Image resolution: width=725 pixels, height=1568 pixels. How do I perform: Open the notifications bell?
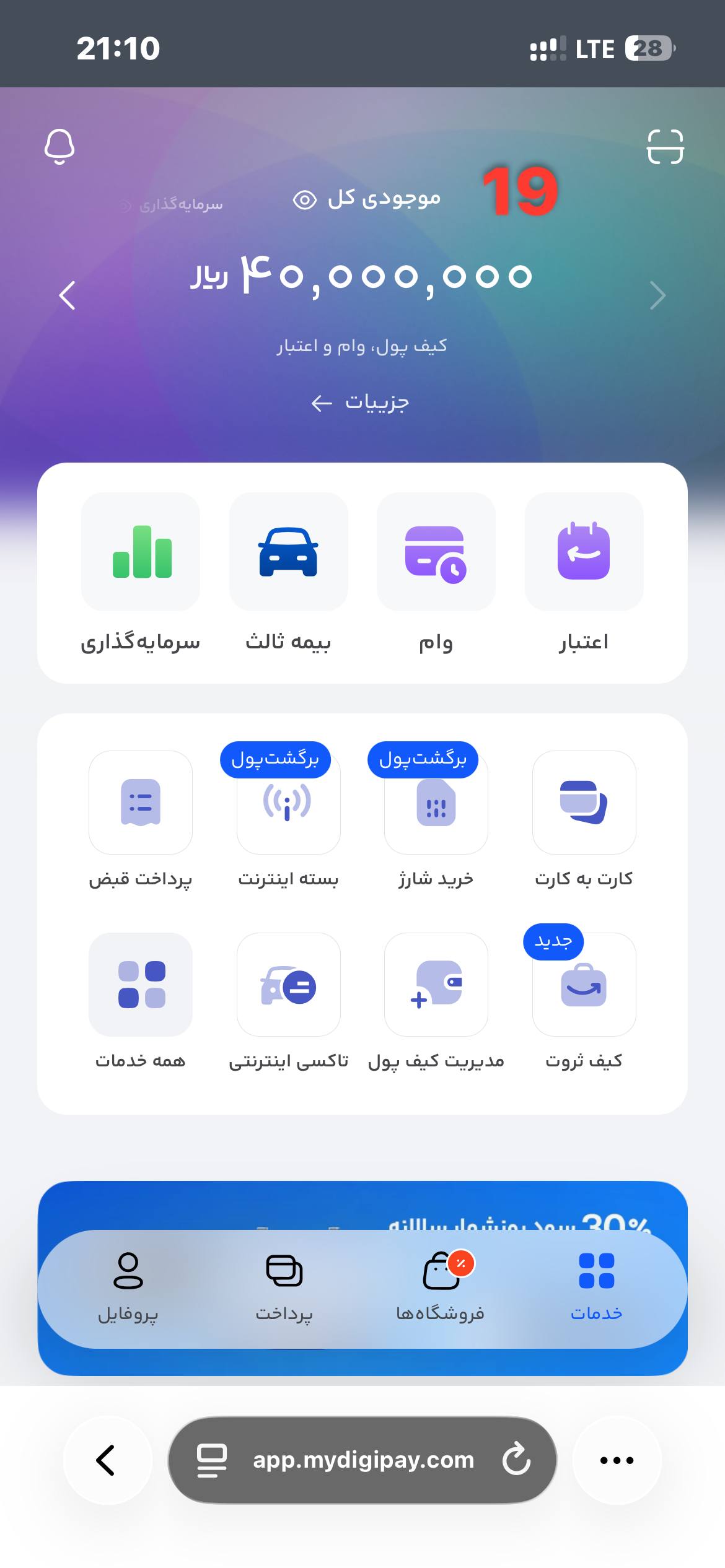click(x=59, y=147)
